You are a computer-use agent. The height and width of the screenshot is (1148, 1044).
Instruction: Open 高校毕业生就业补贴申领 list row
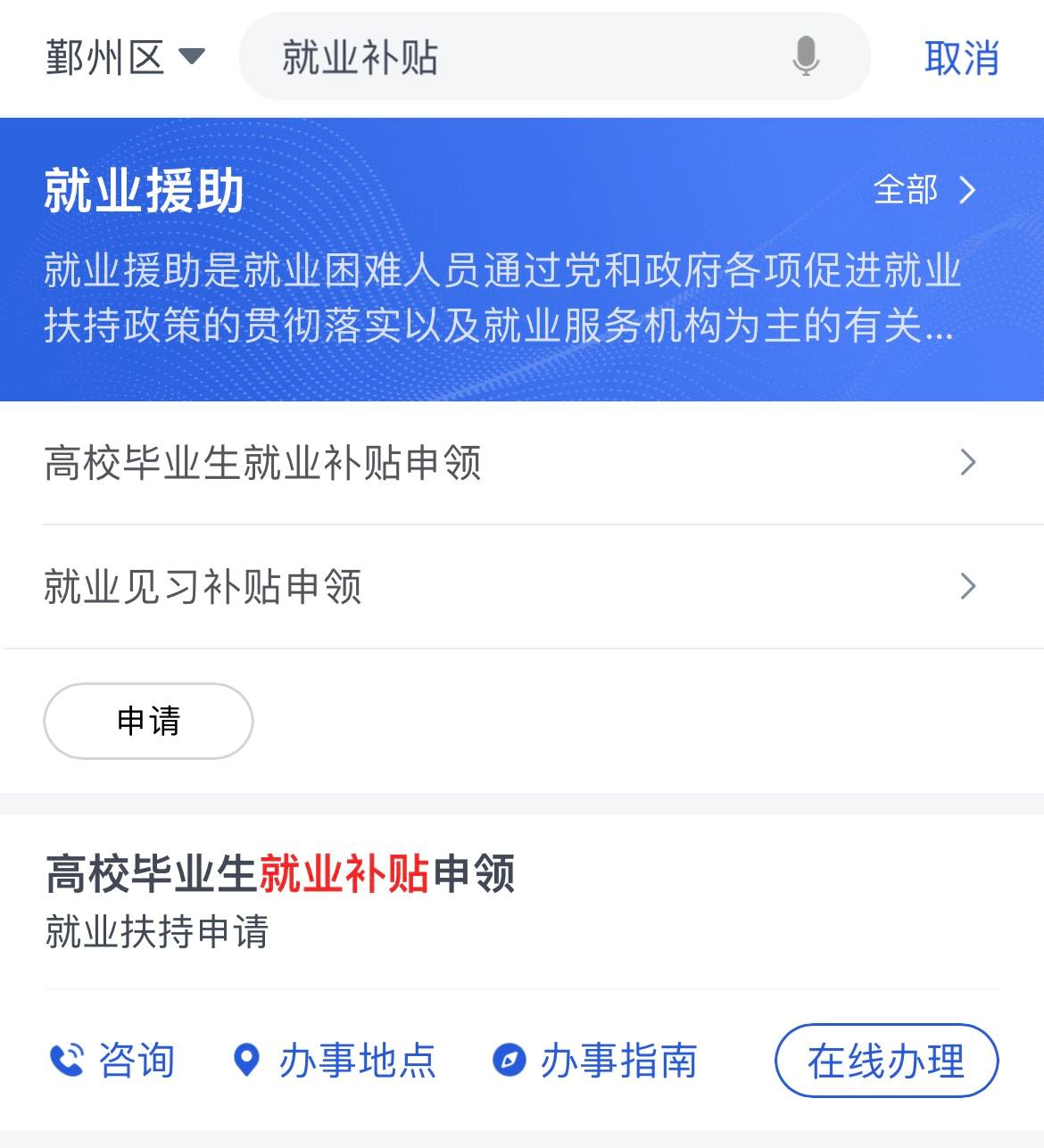pyautogui.click(x=510, y=462)
